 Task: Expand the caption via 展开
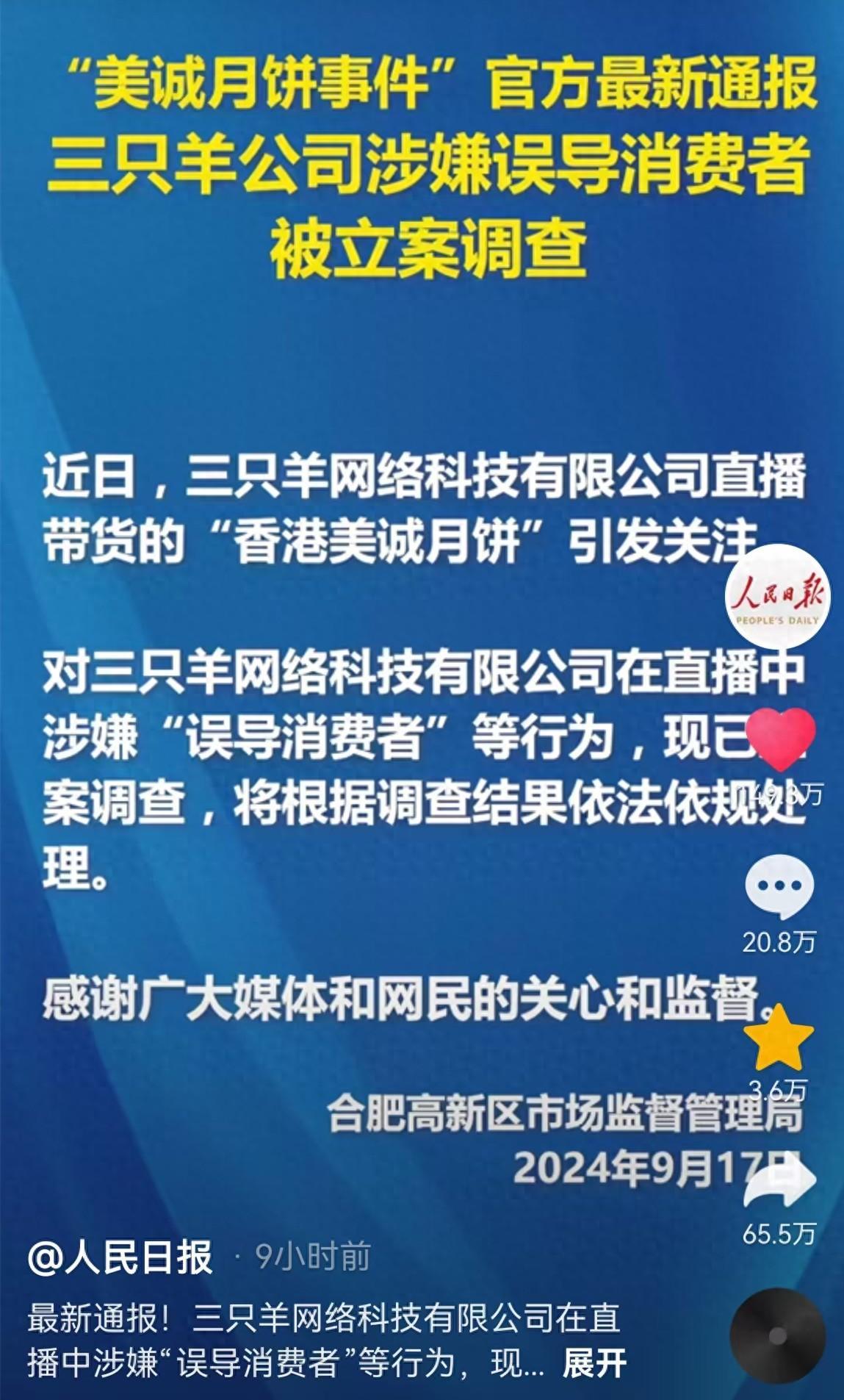[x=594, y=1364]
